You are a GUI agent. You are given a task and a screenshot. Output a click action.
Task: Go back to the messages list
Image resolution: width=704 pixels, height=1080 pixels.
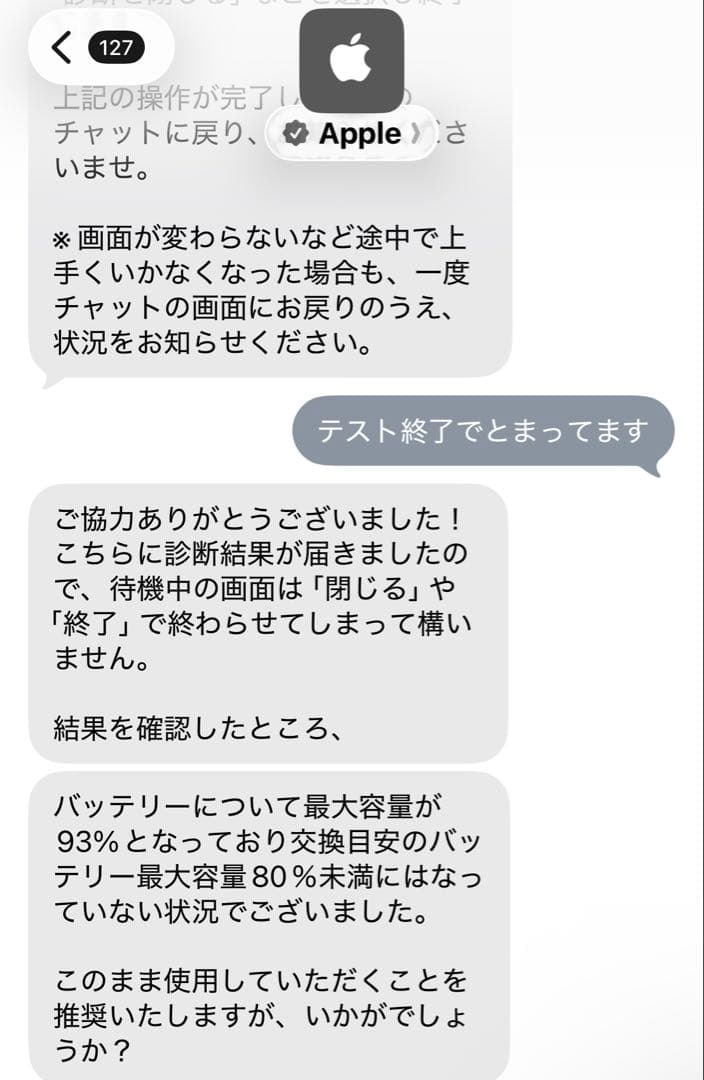pos(63,47)
